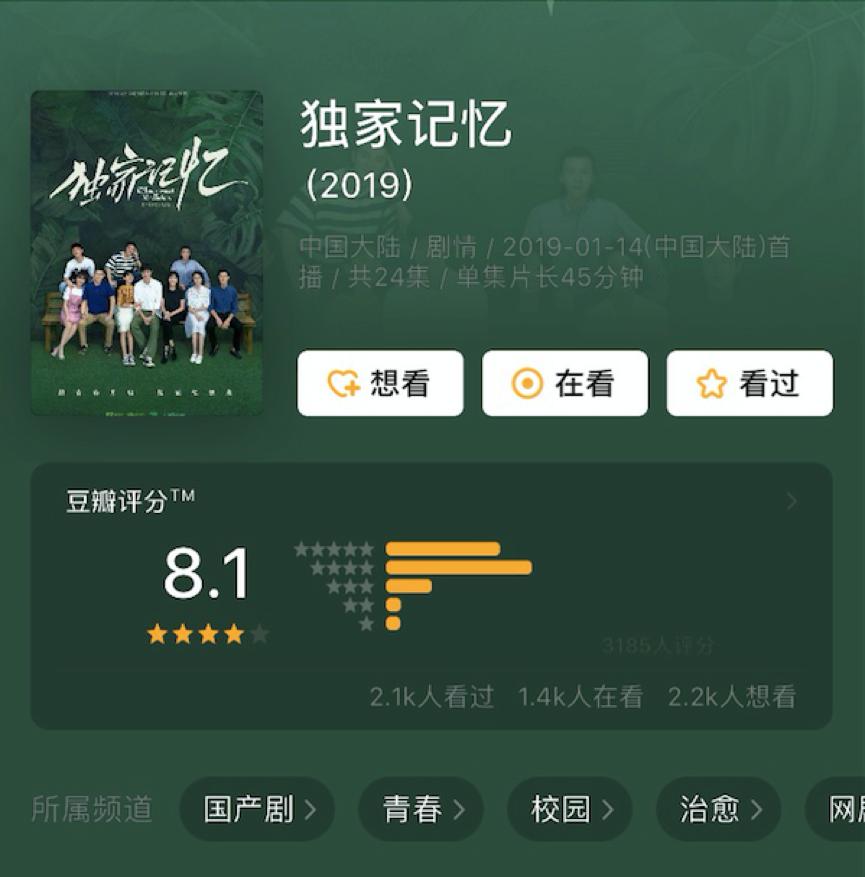Open the 校园 channel tag

click(x=569, y=810)
